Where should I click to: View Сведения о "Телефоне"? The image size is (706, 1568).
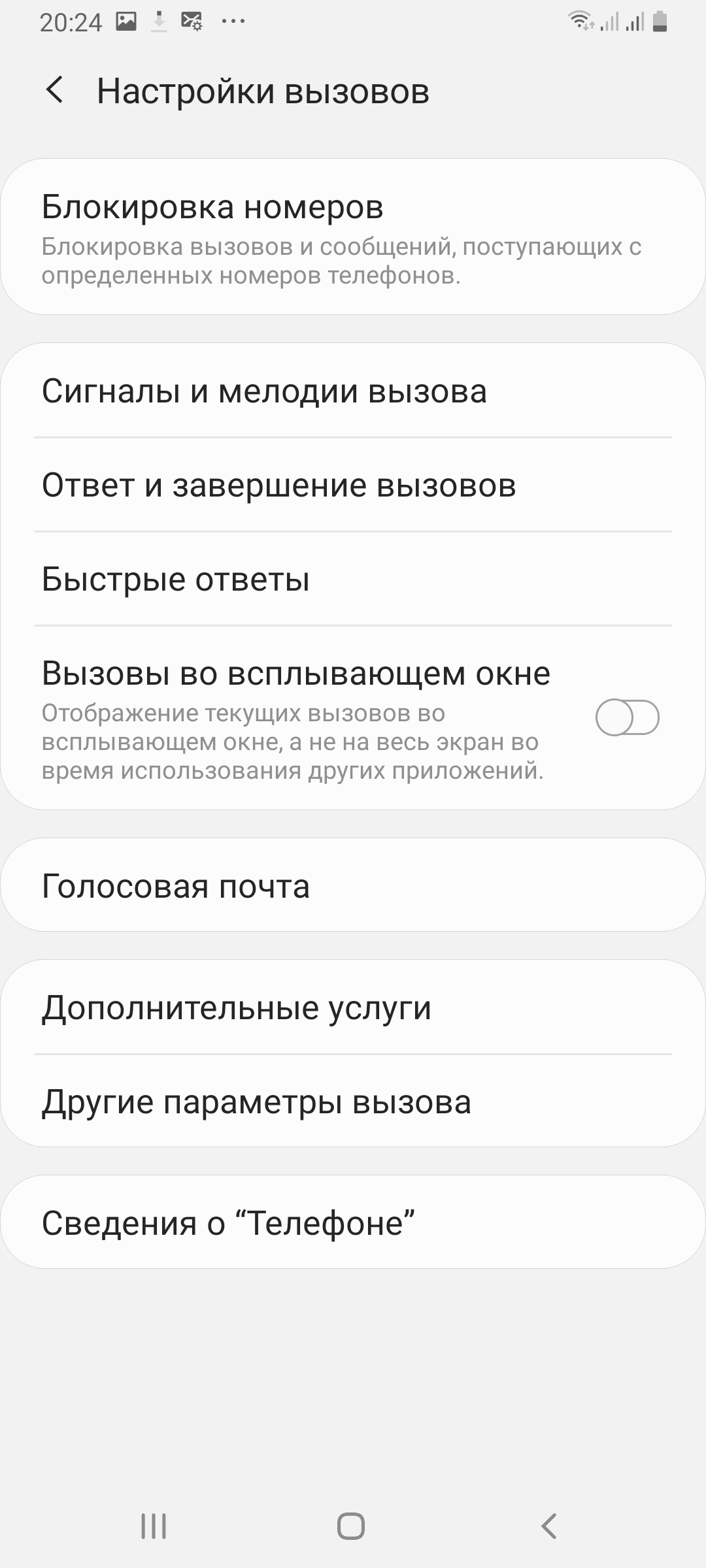(353, 1222)
